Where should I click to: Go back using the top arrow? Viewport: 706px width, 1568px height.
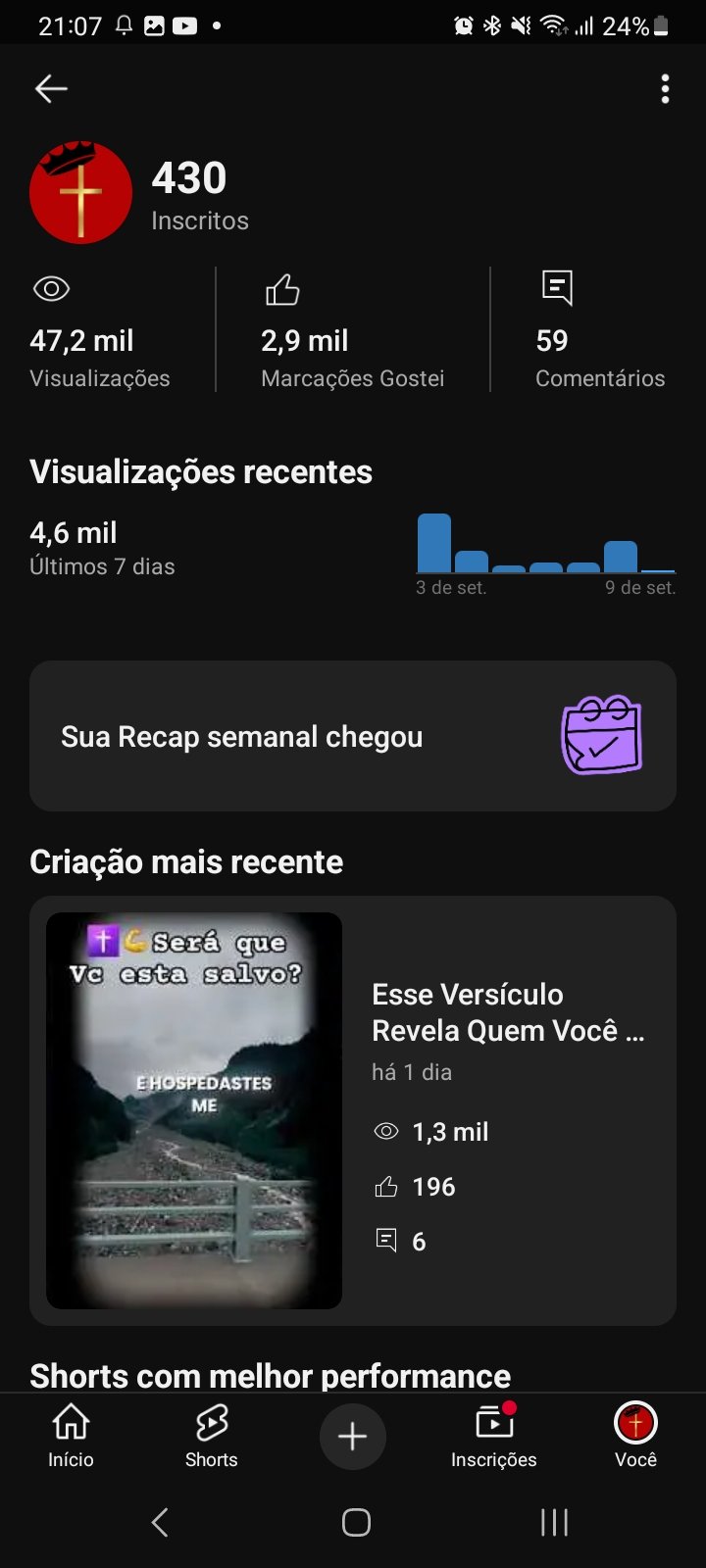pyautogui.click(x=51, y=89)
